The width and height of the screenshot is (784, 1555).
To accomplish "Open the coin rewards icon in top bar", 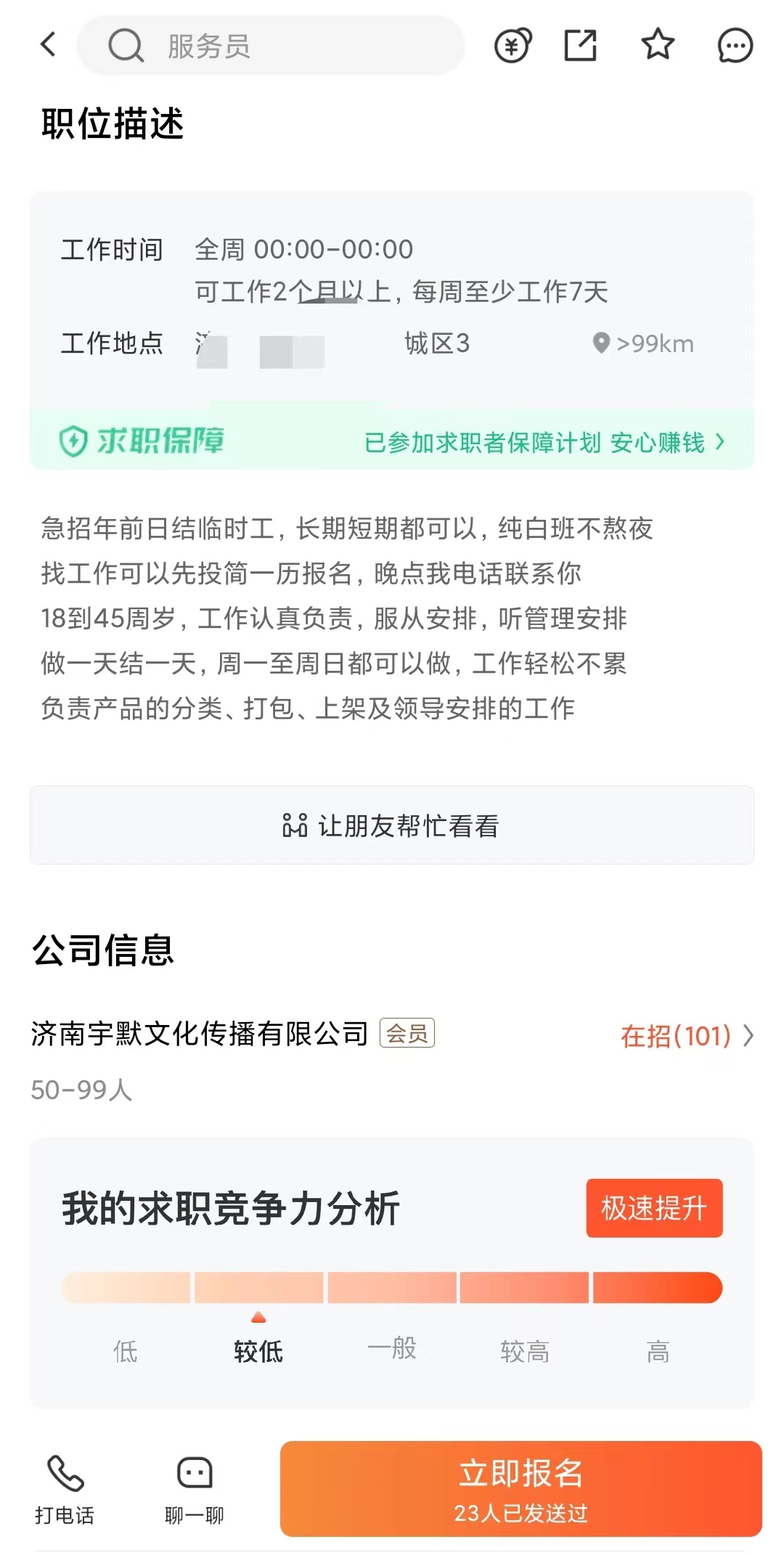I will [513, 45].
